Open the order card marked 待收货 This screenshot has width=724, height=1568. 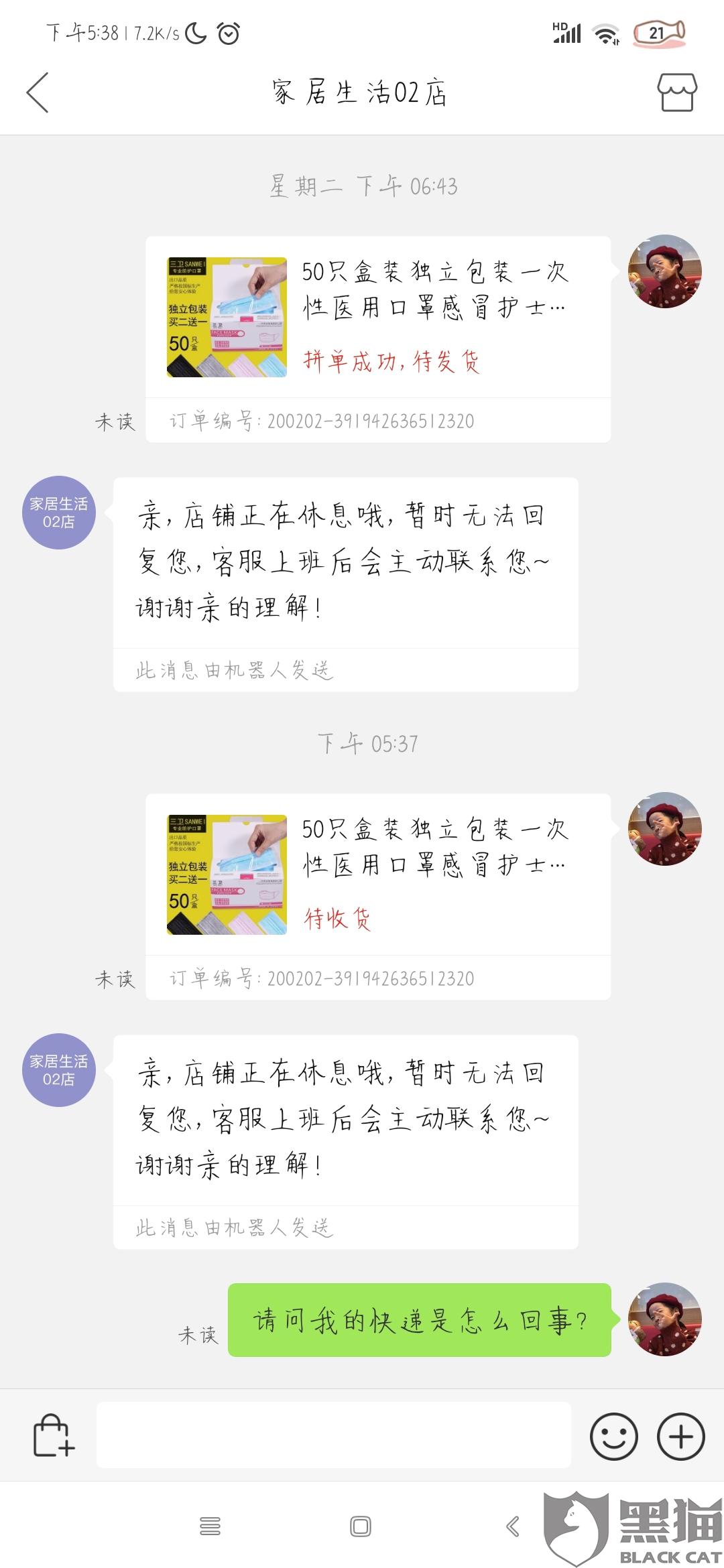pos(378,897)
